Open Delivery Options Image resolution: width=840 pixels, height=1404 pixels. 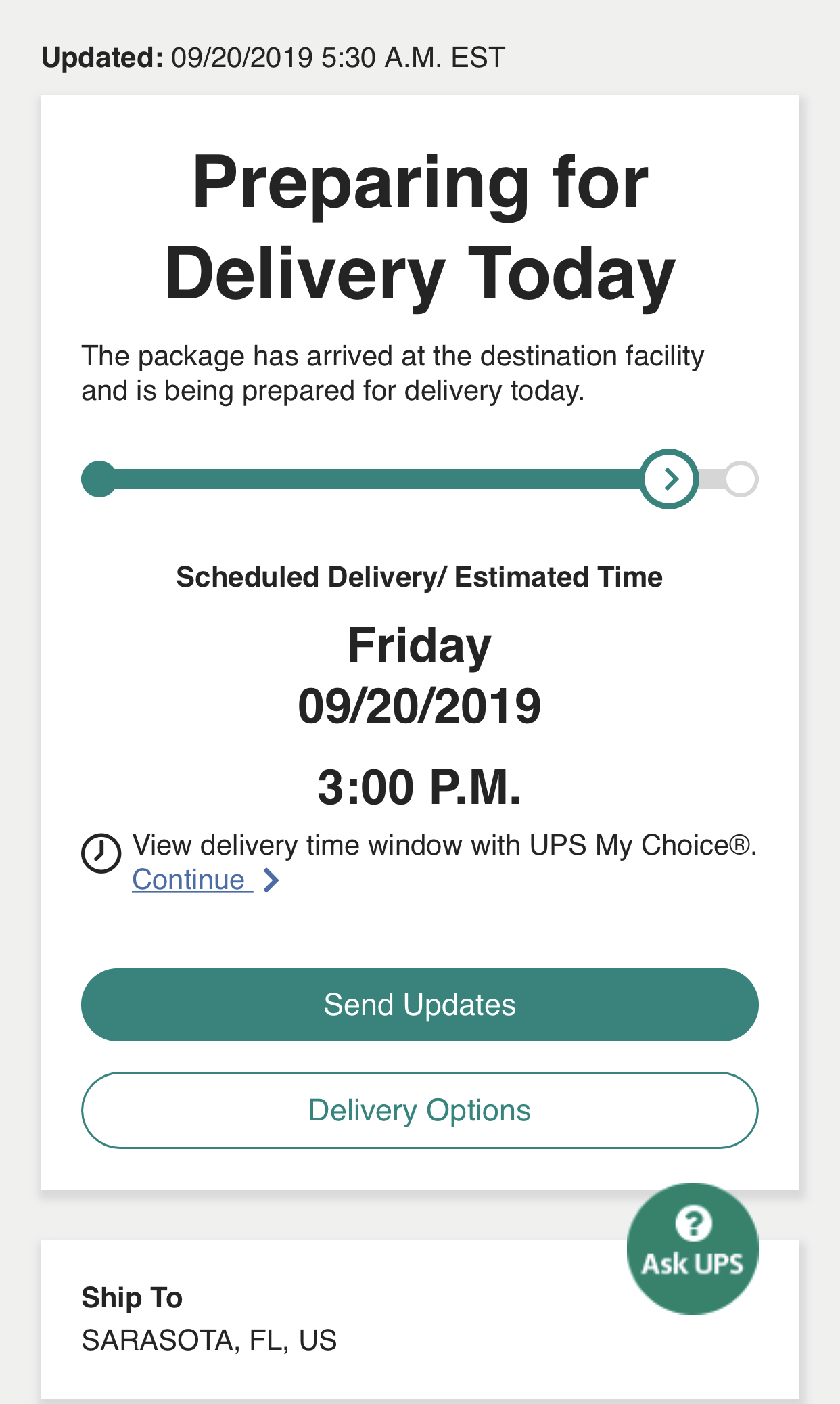(419, 1110)
